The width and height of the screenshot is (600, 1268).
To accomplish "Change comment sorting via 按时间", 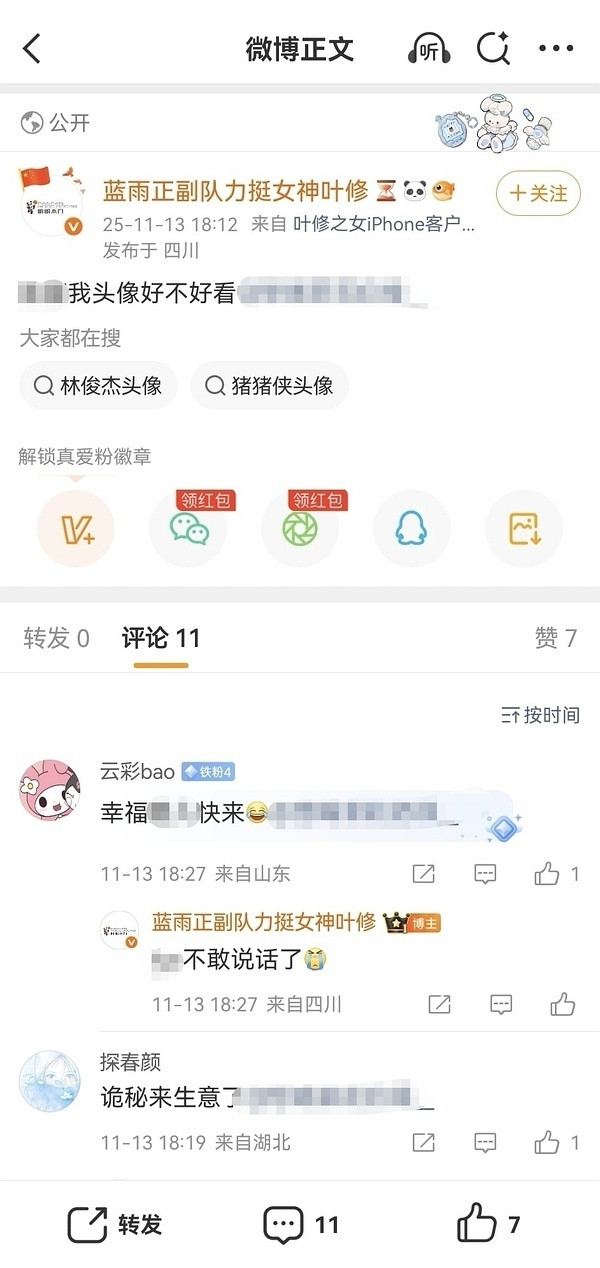I will tap(540, 715).
